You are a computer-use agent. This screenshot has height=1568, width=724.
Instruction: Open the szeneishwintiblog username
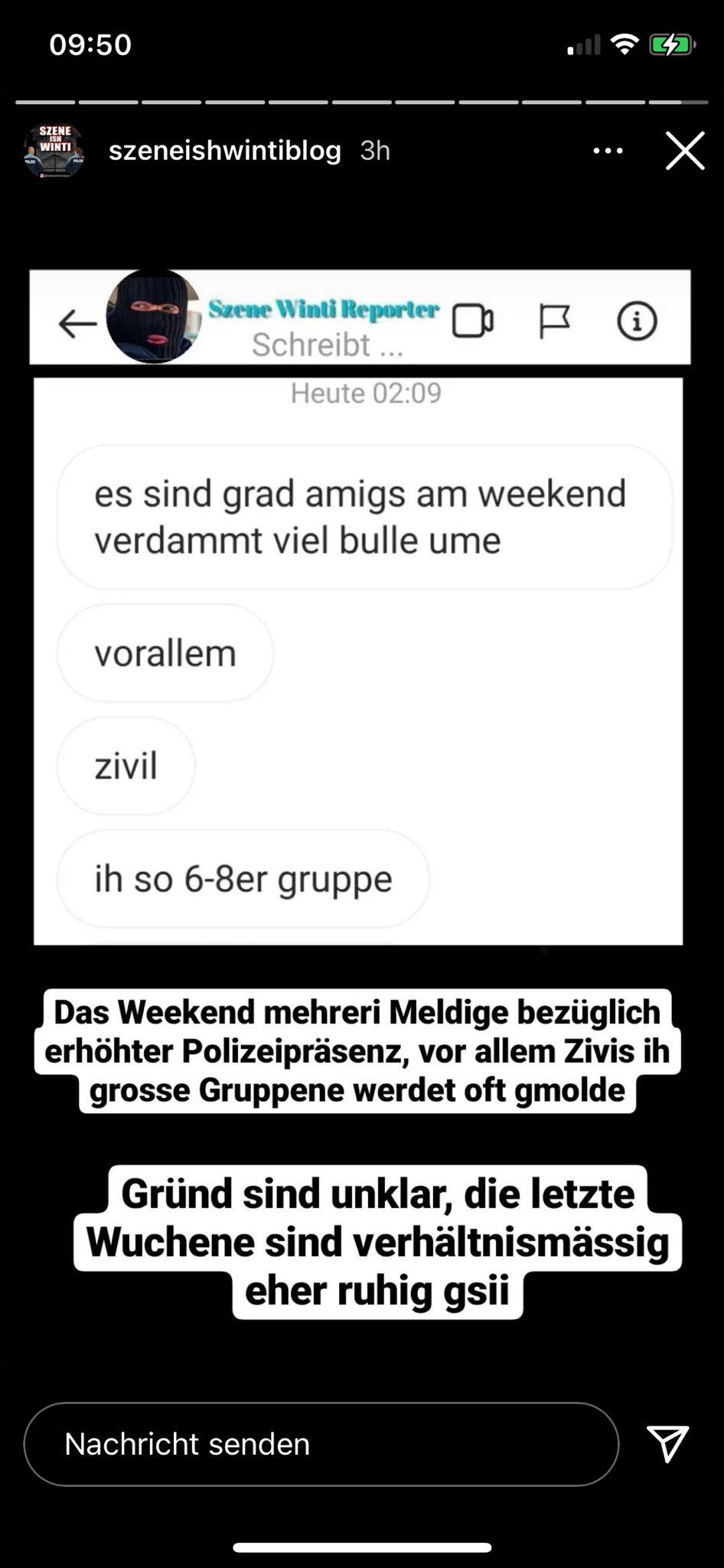tap(225, 150)
